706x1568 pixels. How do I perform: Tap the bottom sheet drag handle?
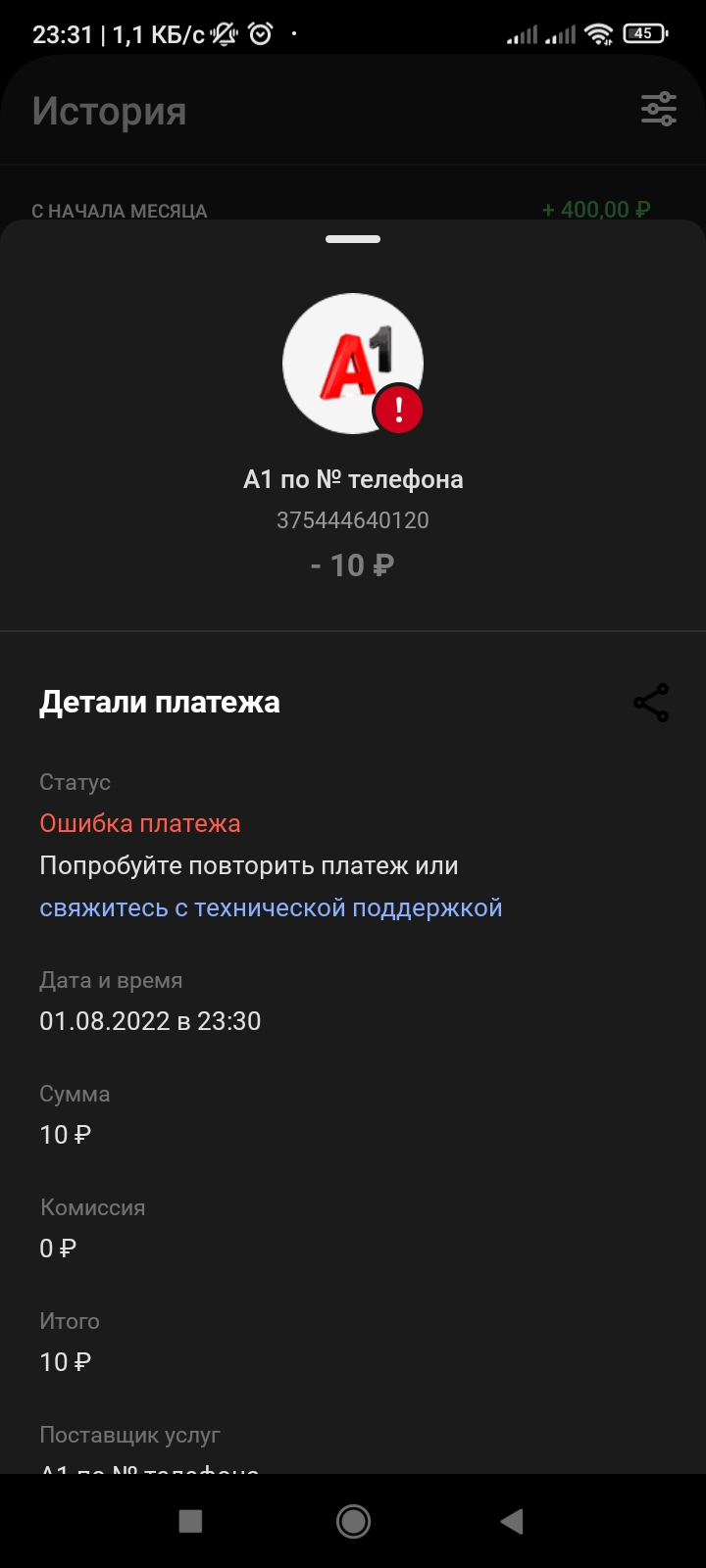point(353,239)
